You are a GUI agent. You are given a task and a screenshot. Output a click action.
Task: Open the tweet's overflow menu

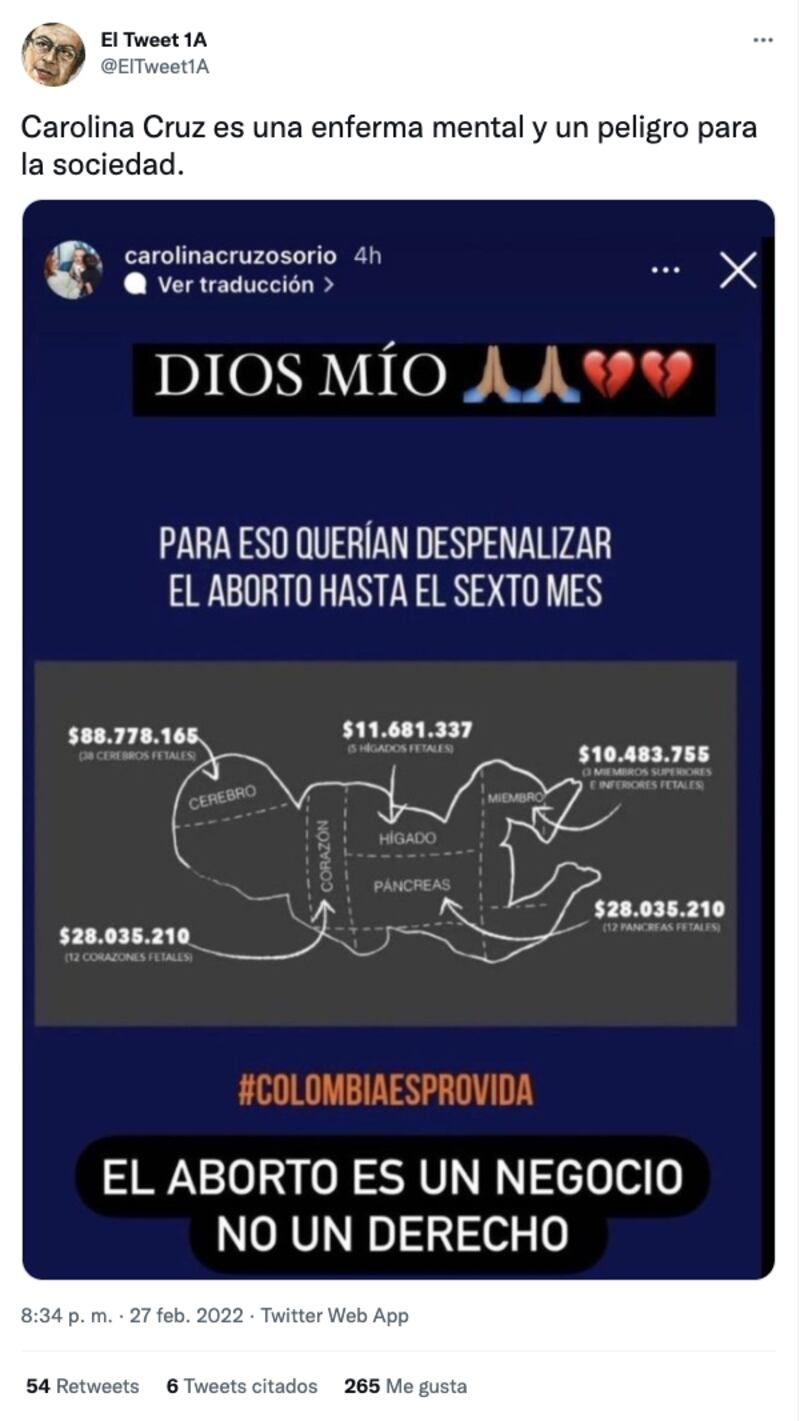(763, 40)
